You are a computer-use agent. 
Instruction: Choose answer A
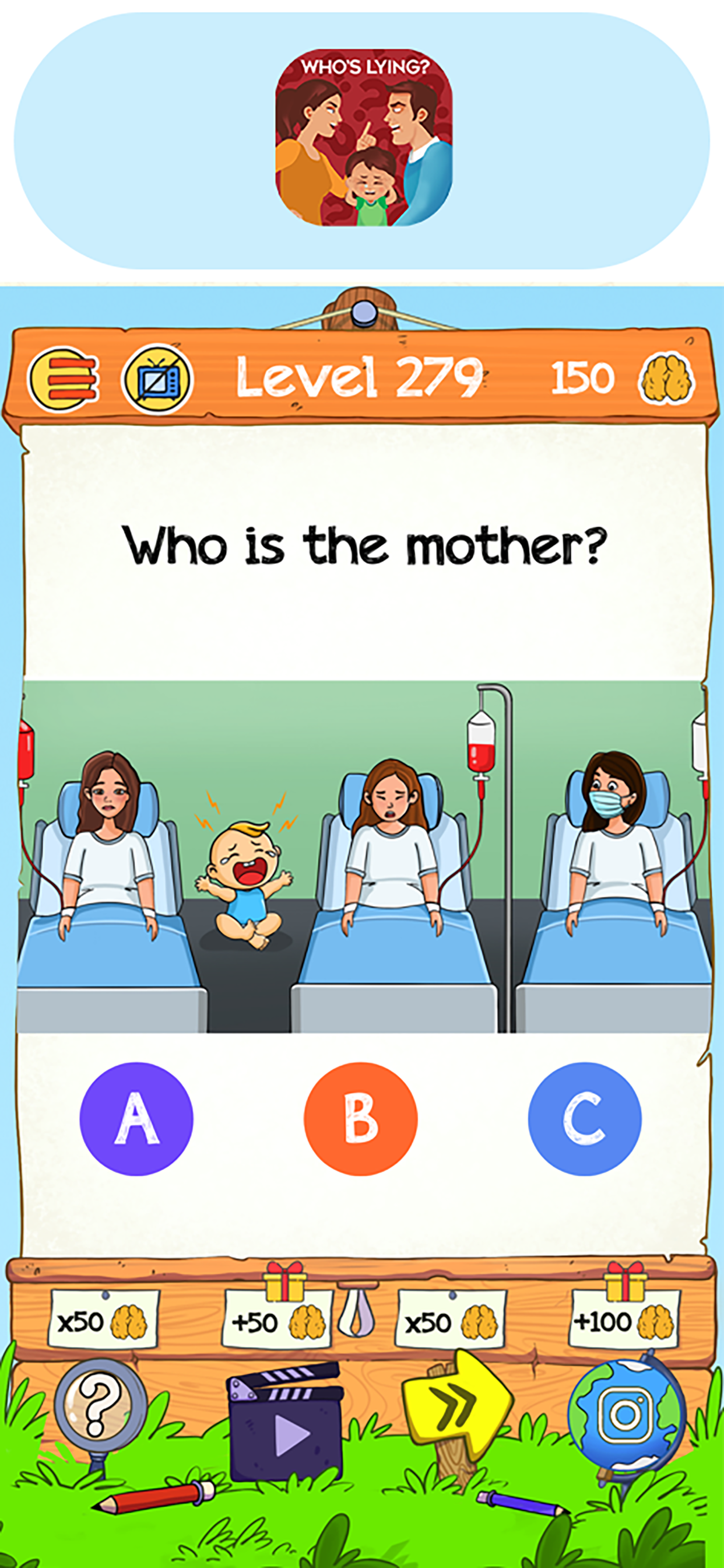tap(136, 1118)
